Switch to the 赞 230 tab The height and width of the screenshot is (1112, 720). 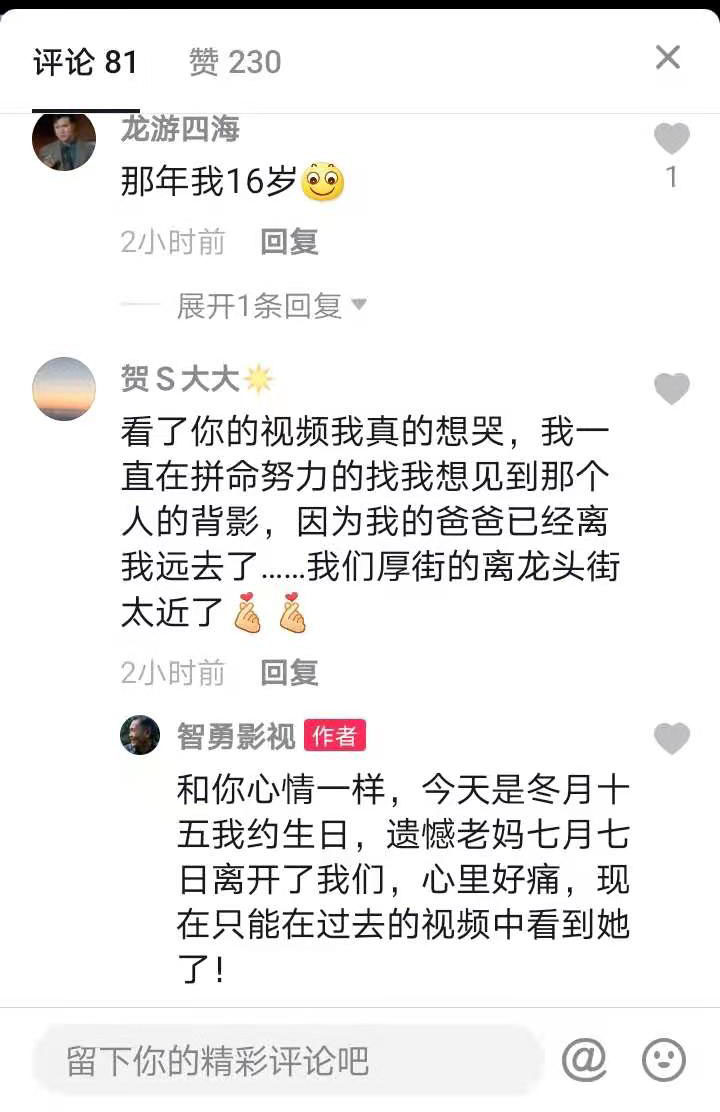click(235, 62)
